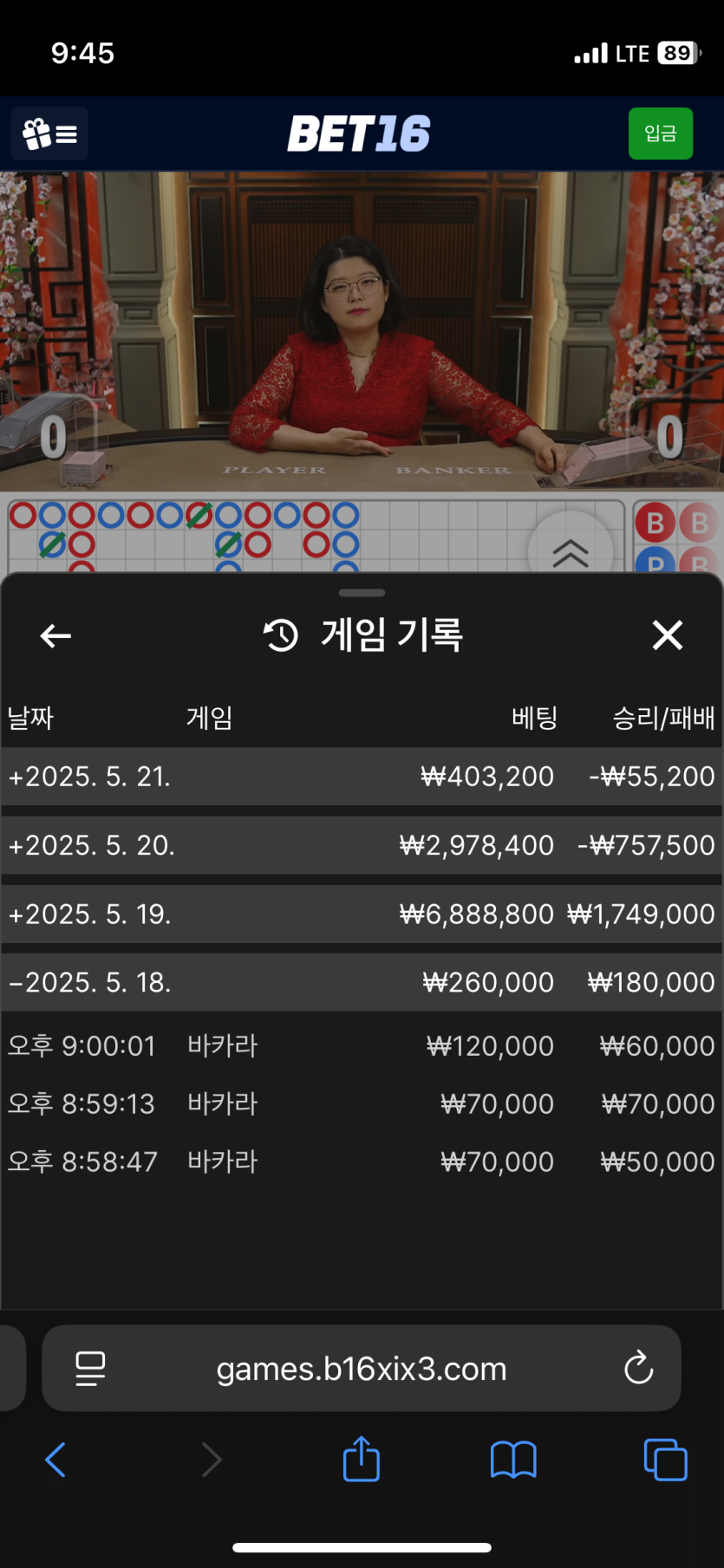Open Safari bookmarks
The height and width of the screenshot is (1568, 724).
coord(513,1460)
